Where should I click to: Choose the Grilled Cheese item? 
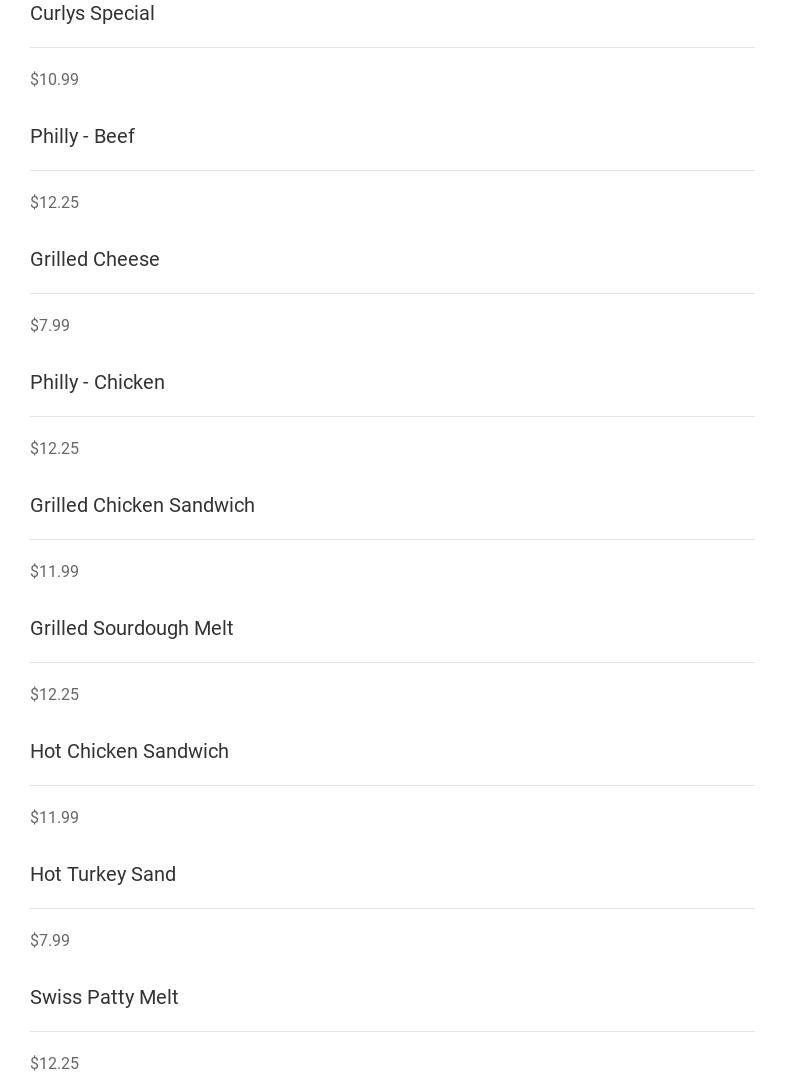[95, 259]
